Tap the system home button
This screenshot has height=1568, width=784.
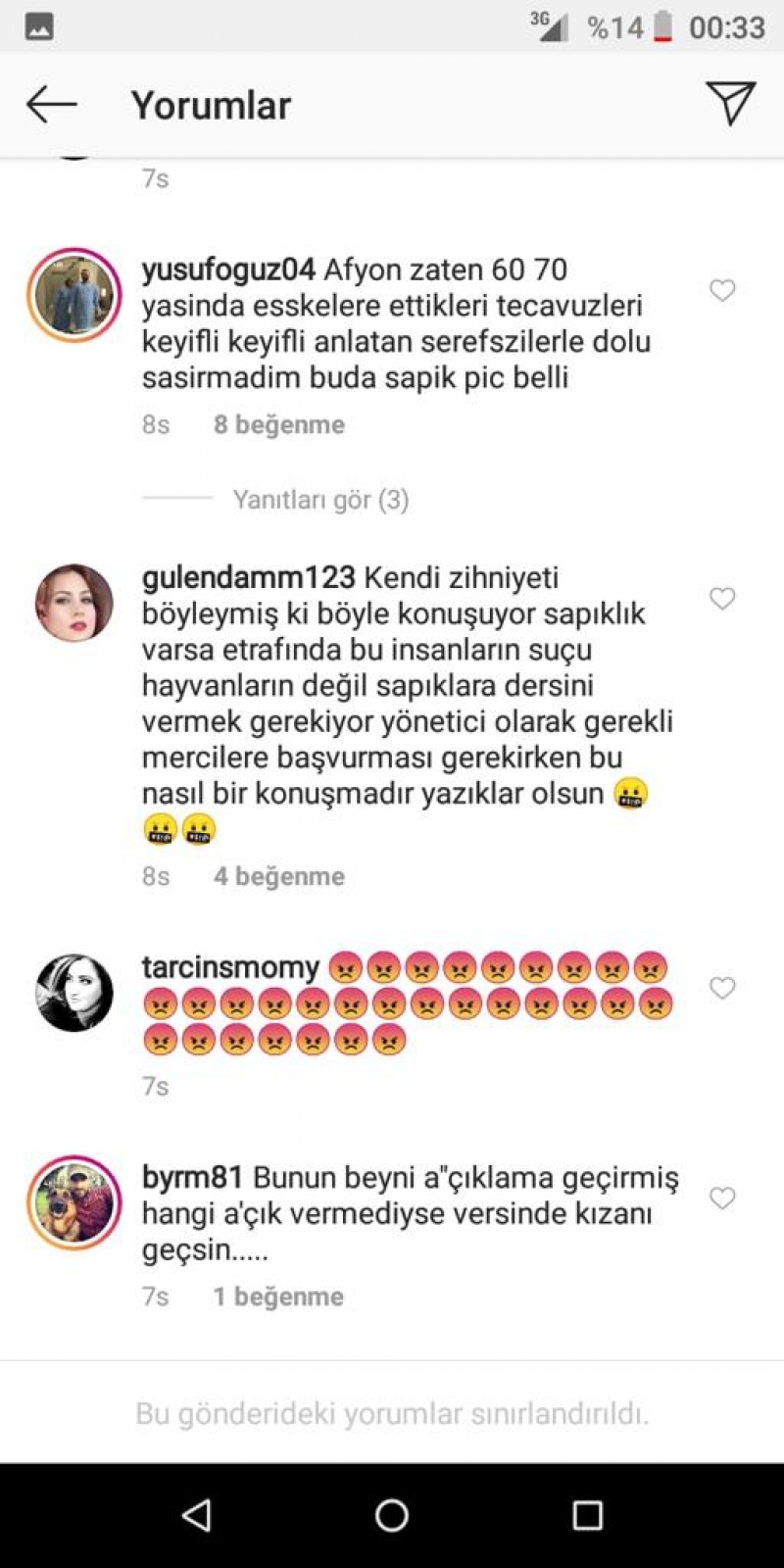point(392,1515)
